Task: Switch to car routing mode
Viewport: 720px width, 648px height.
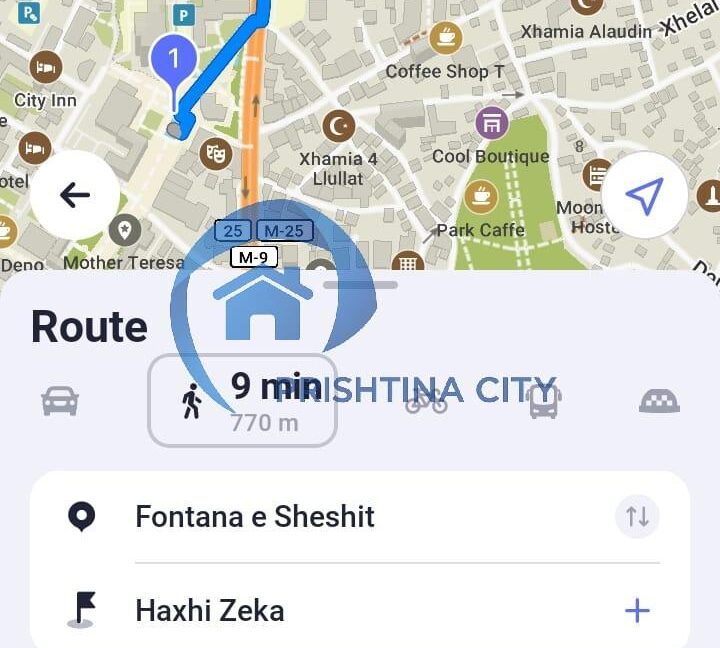Action: click(60, 402)
